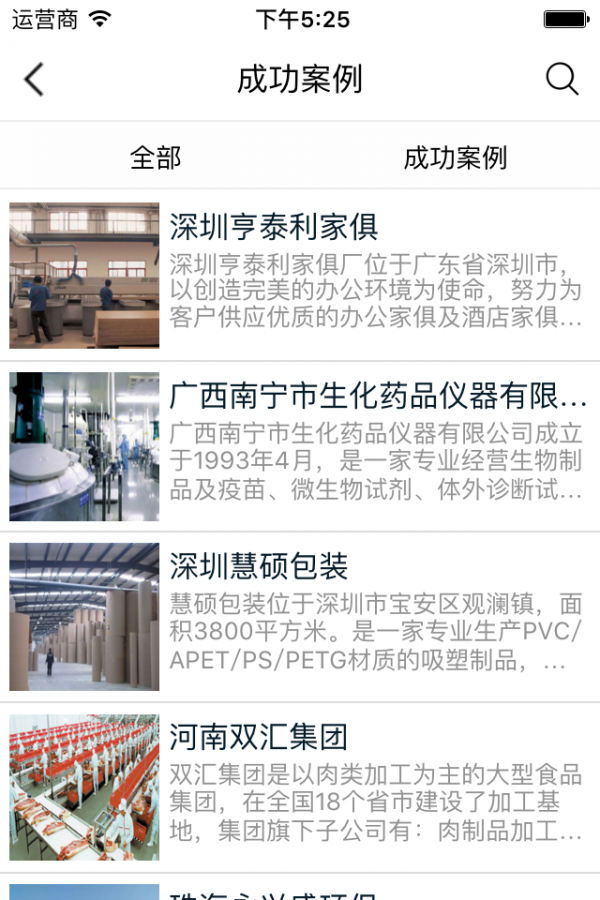Go back using the arrow icon
Viewport: 600px width, 900px height.
click(x=35, y=80)
